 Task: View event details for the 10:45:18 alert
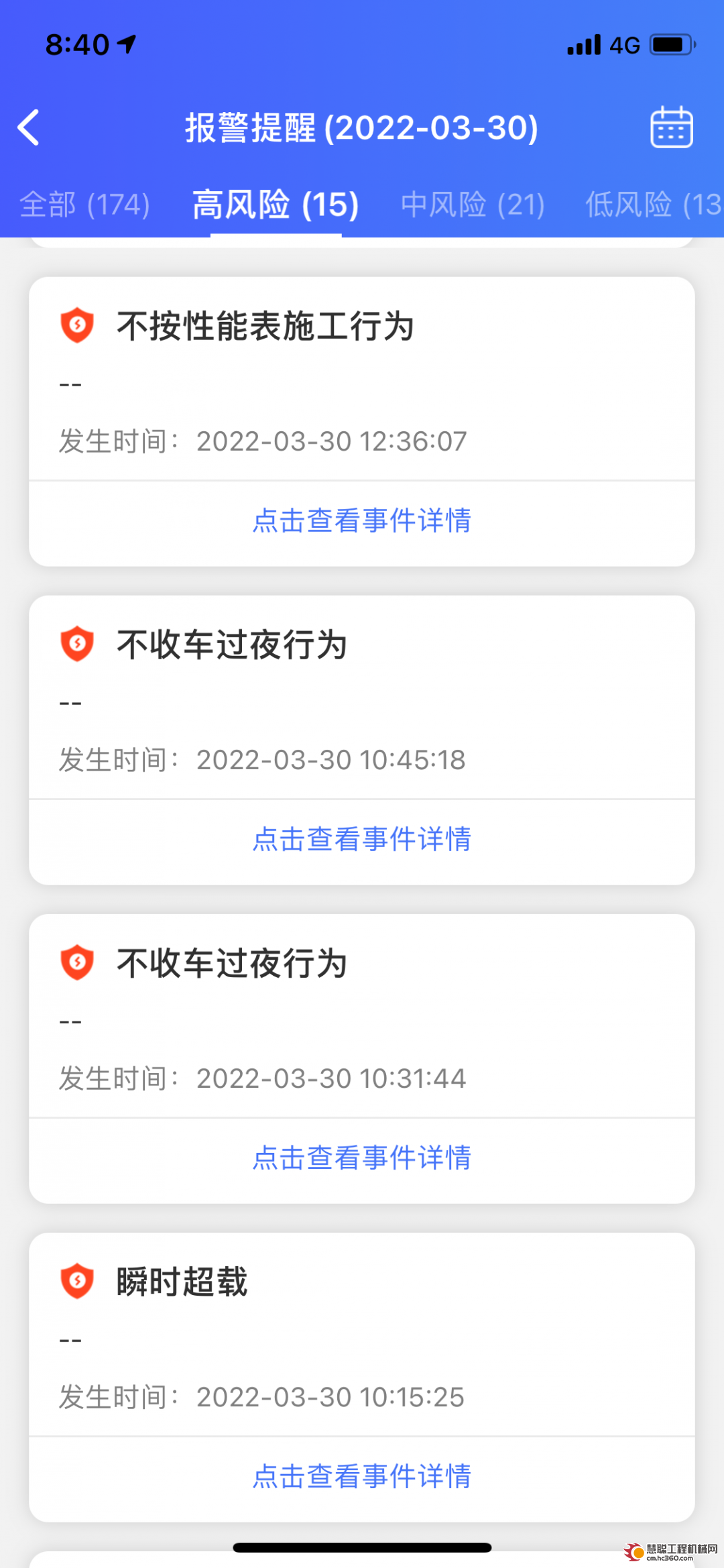click(362, 840)
